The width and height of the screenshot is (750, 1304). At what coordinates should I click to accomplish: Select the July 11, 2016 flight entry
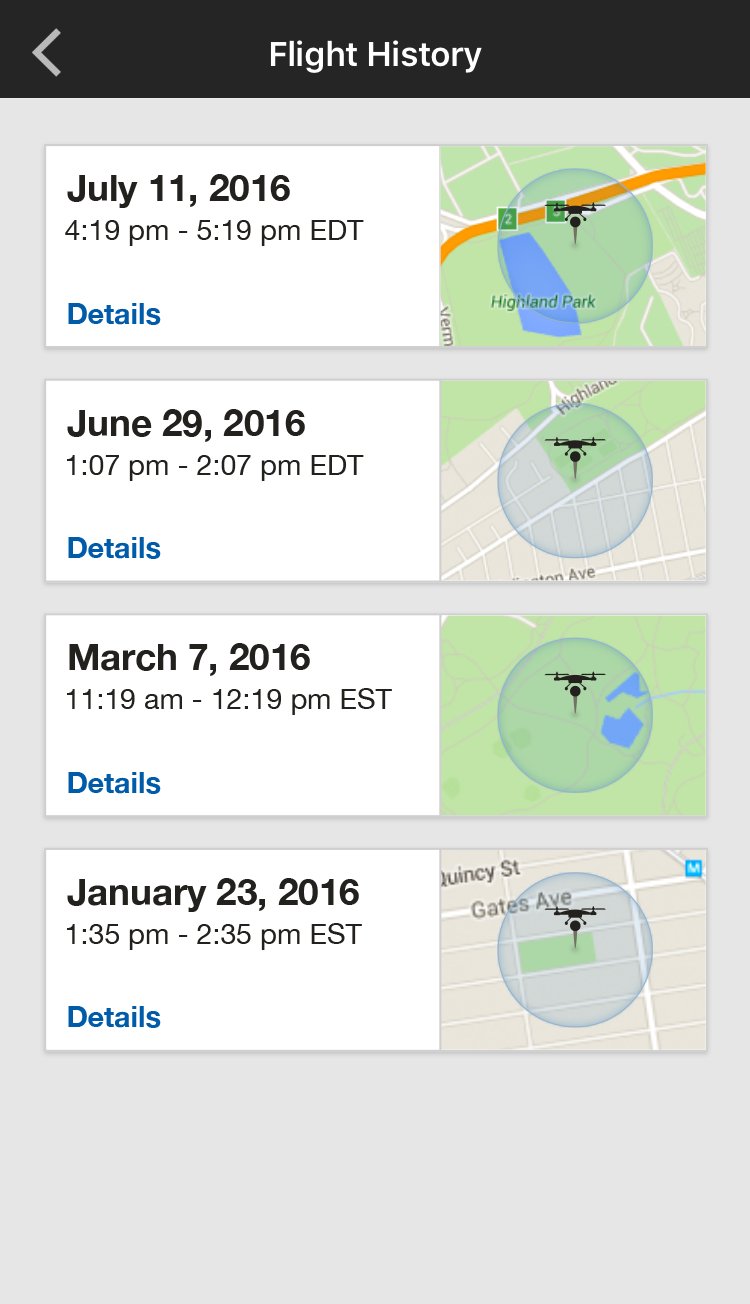pyautogui.click(x=240, y=245)
